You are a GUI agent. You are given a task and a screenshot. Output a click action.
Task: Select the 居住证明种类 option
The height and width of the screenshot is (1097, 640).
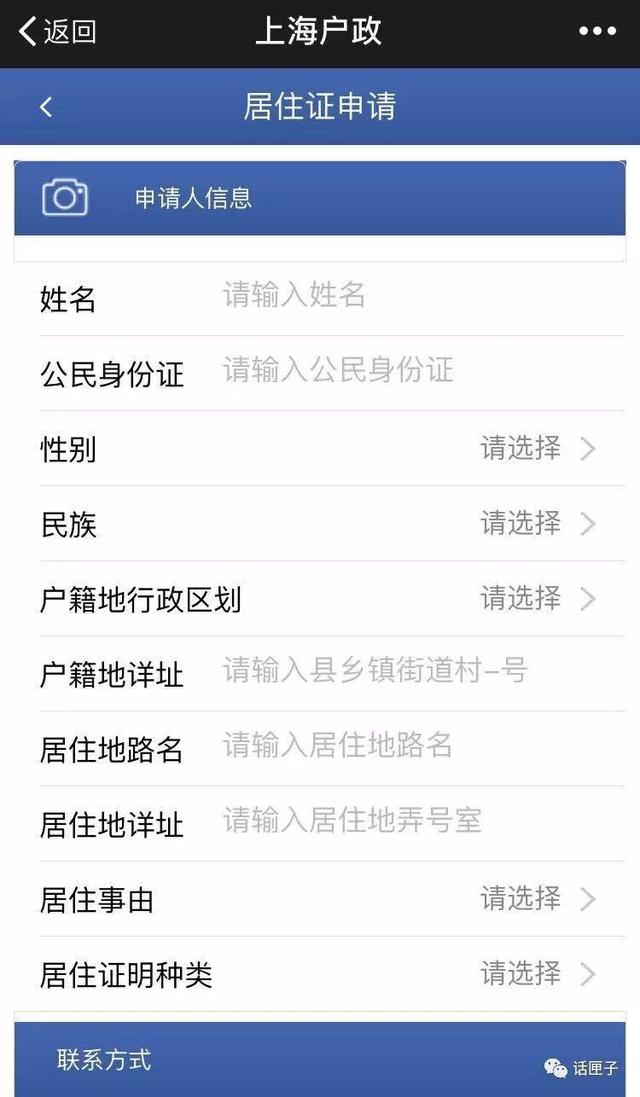point(332,974)
